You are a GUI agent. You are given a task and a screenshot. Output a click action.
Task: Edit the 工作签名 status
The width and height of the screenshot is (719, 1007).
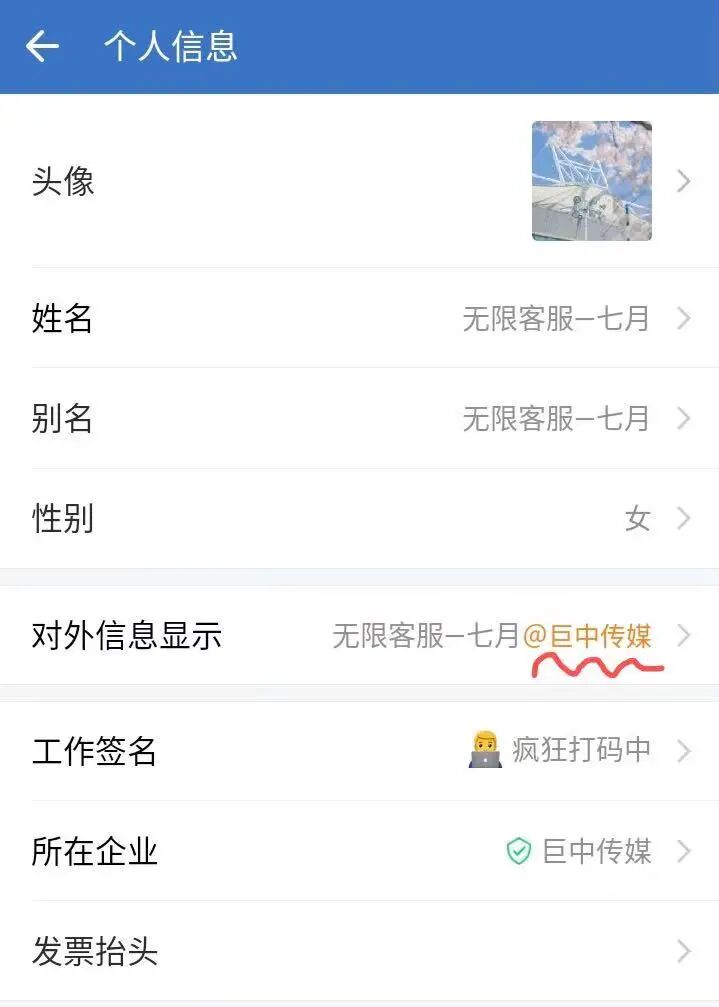click(x=360, y=750)
